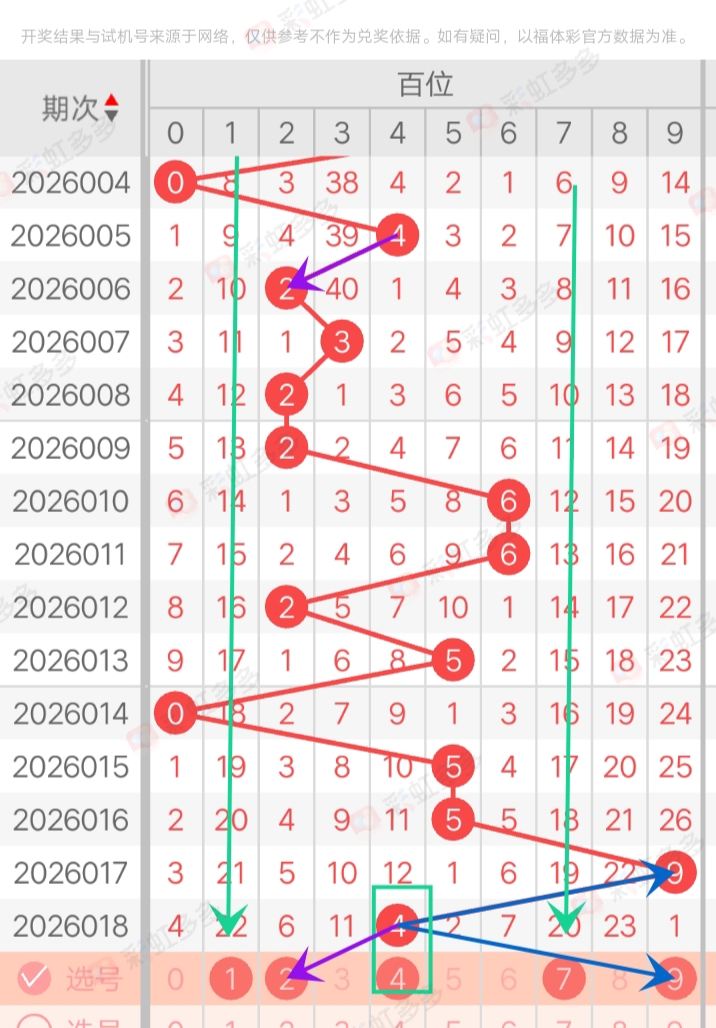The width and height of the screenshot is (716, 1028).
Task: Select number 3 in the 选号 row
Action: 342,979
